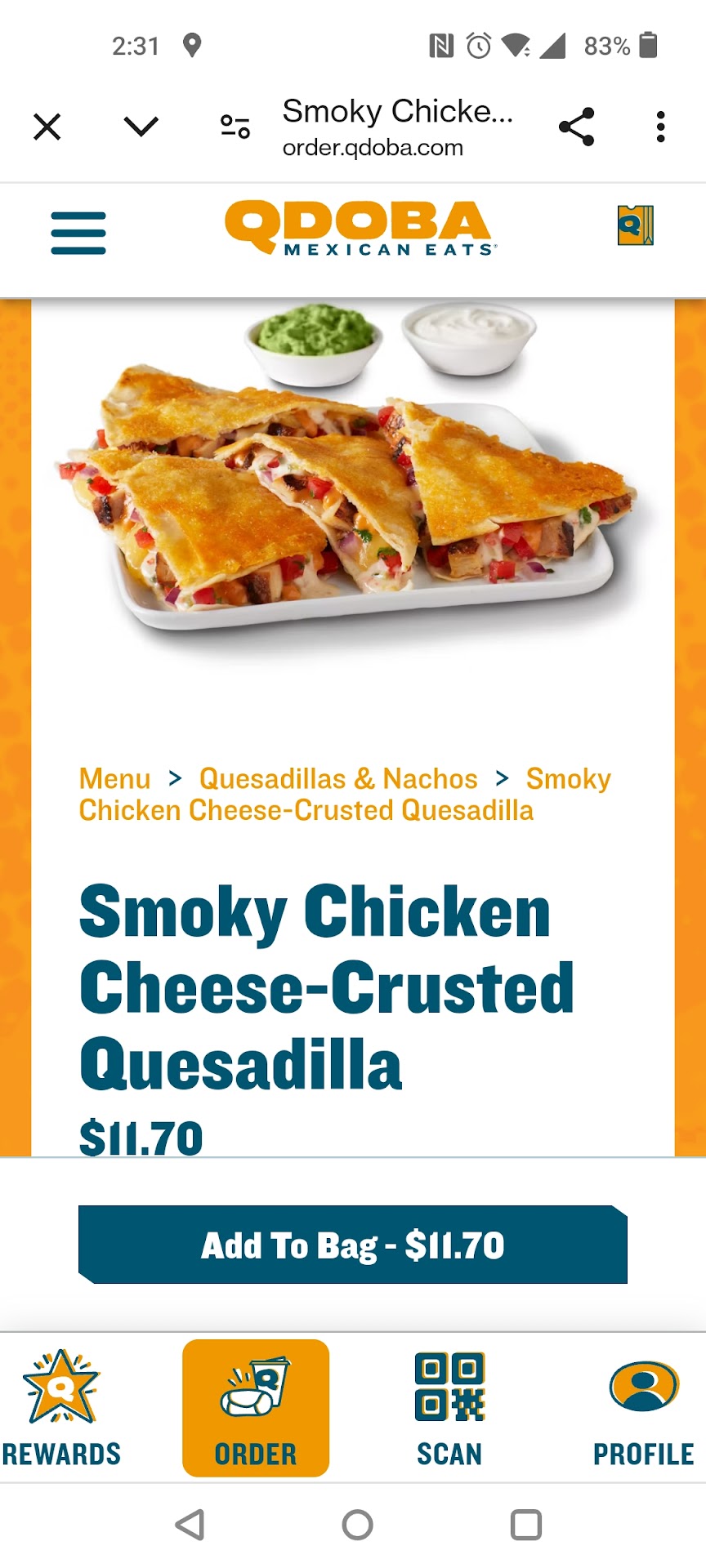Open the browser overflow menu
The image size is (706, 1568).
pyautogui.click(x=660, y=127)
